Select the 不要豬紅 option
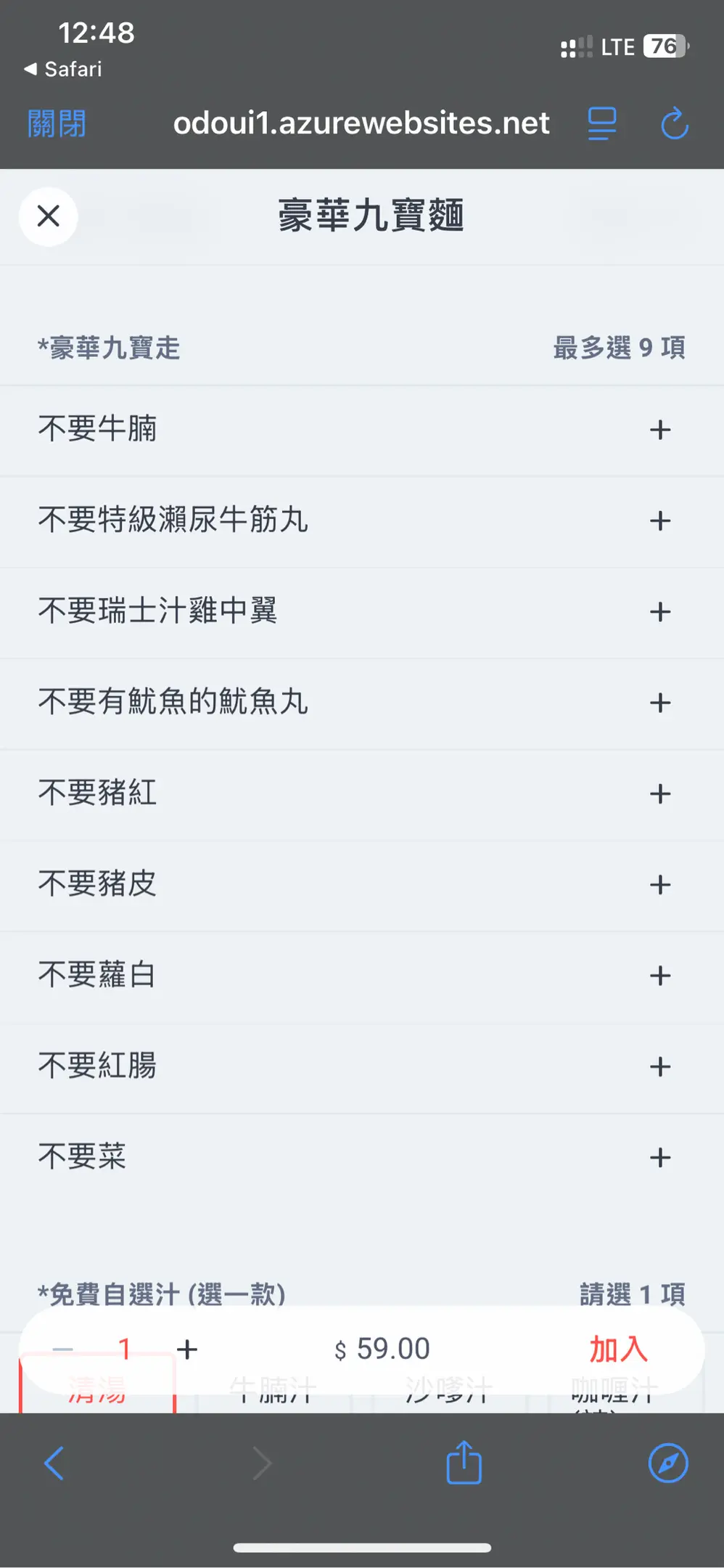 [659, 793]
